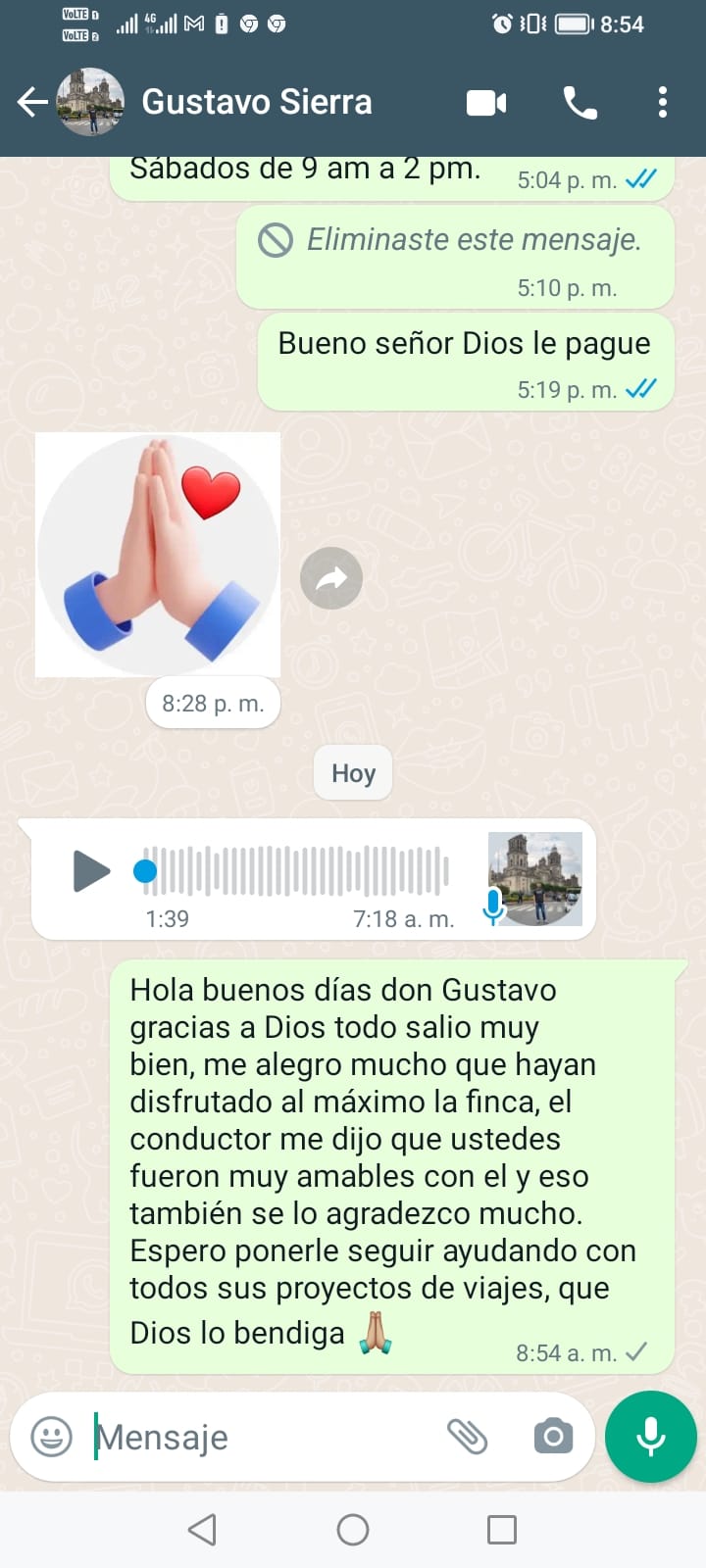Attach a file using the paperclip icon

coord(470,1437)
